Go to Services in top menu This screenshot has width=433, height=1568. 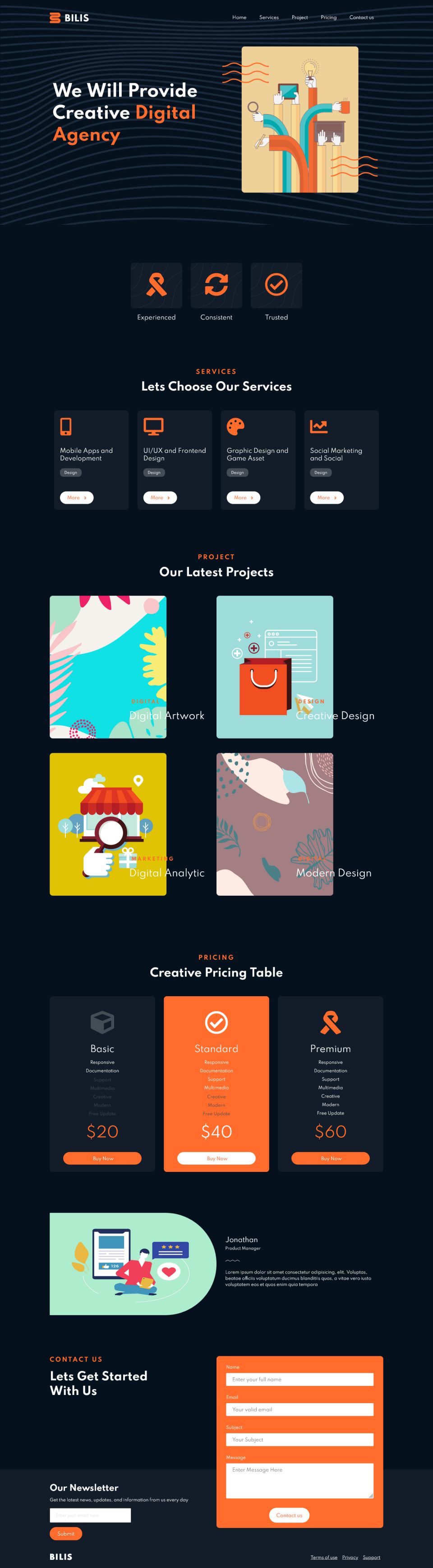268,18
